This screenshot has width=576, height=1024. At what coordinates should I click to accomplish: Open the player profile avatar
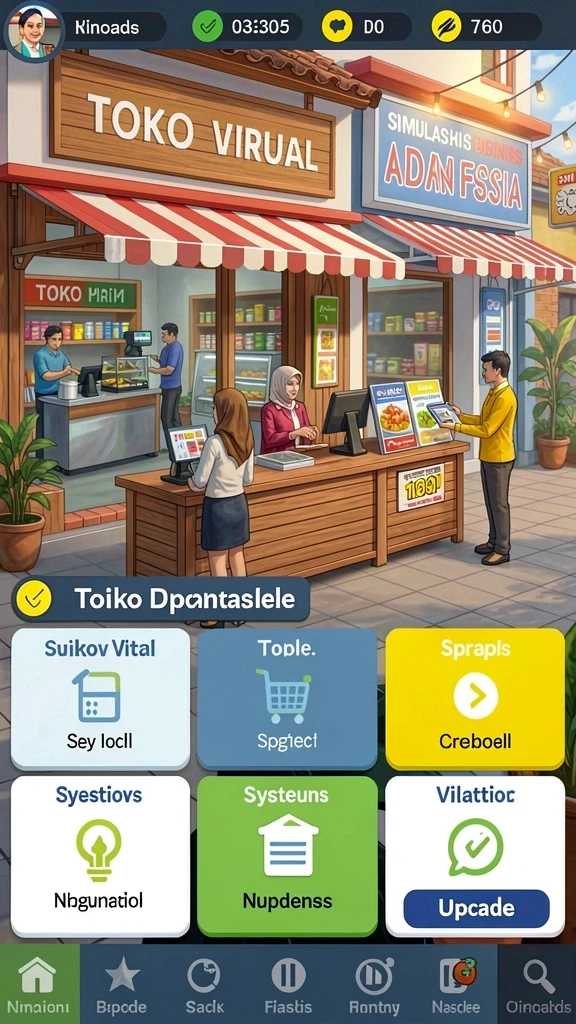coord(34,31)
